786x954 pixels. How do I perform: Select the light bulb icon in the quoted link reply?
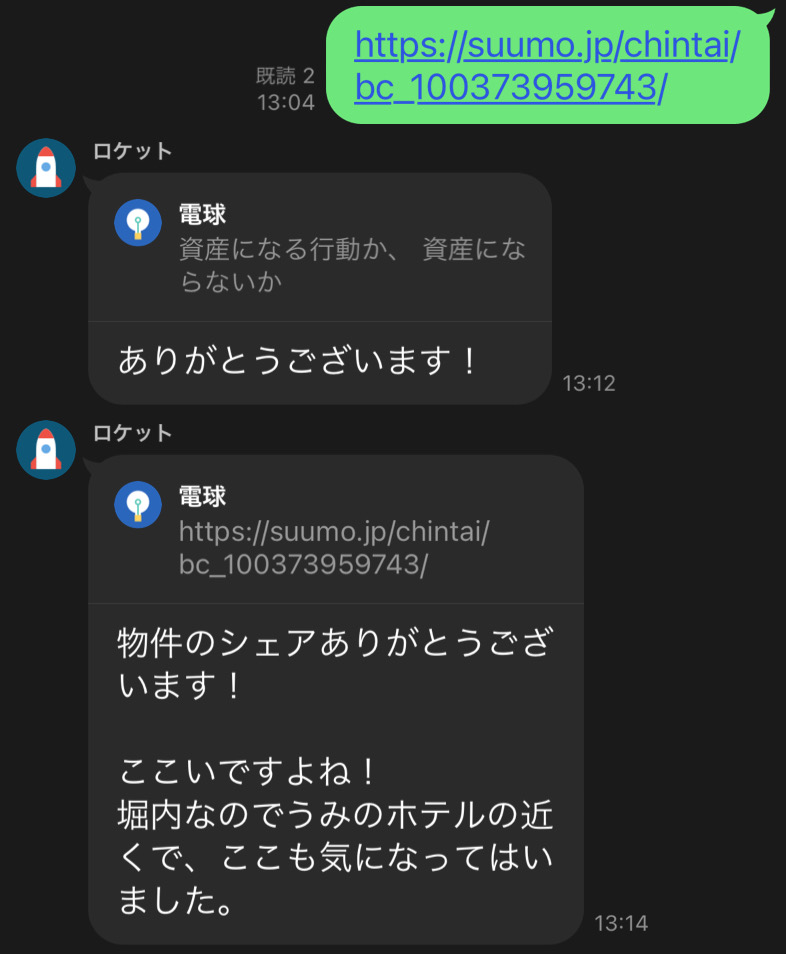137,505
